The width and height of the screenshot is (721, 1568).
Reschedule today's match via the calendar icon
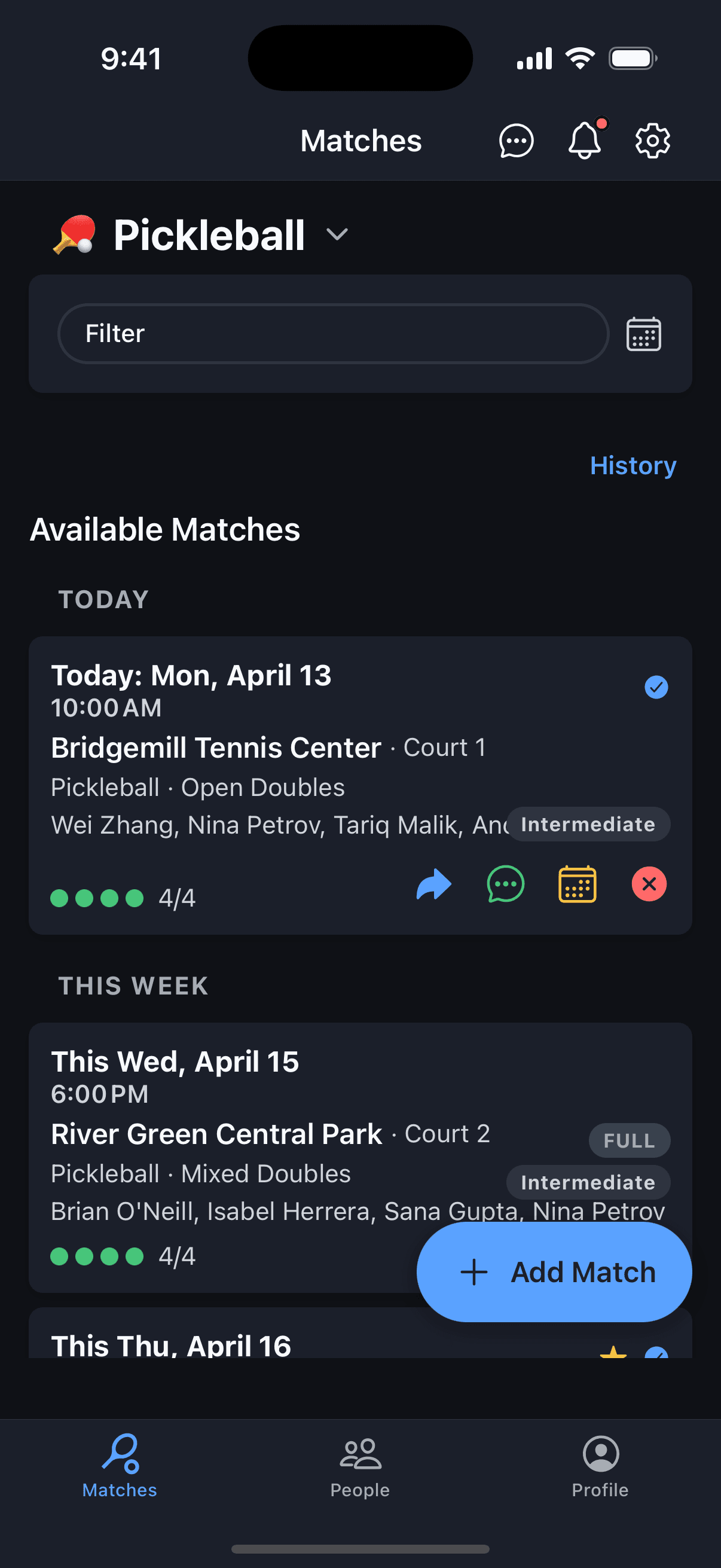[577, 884]
